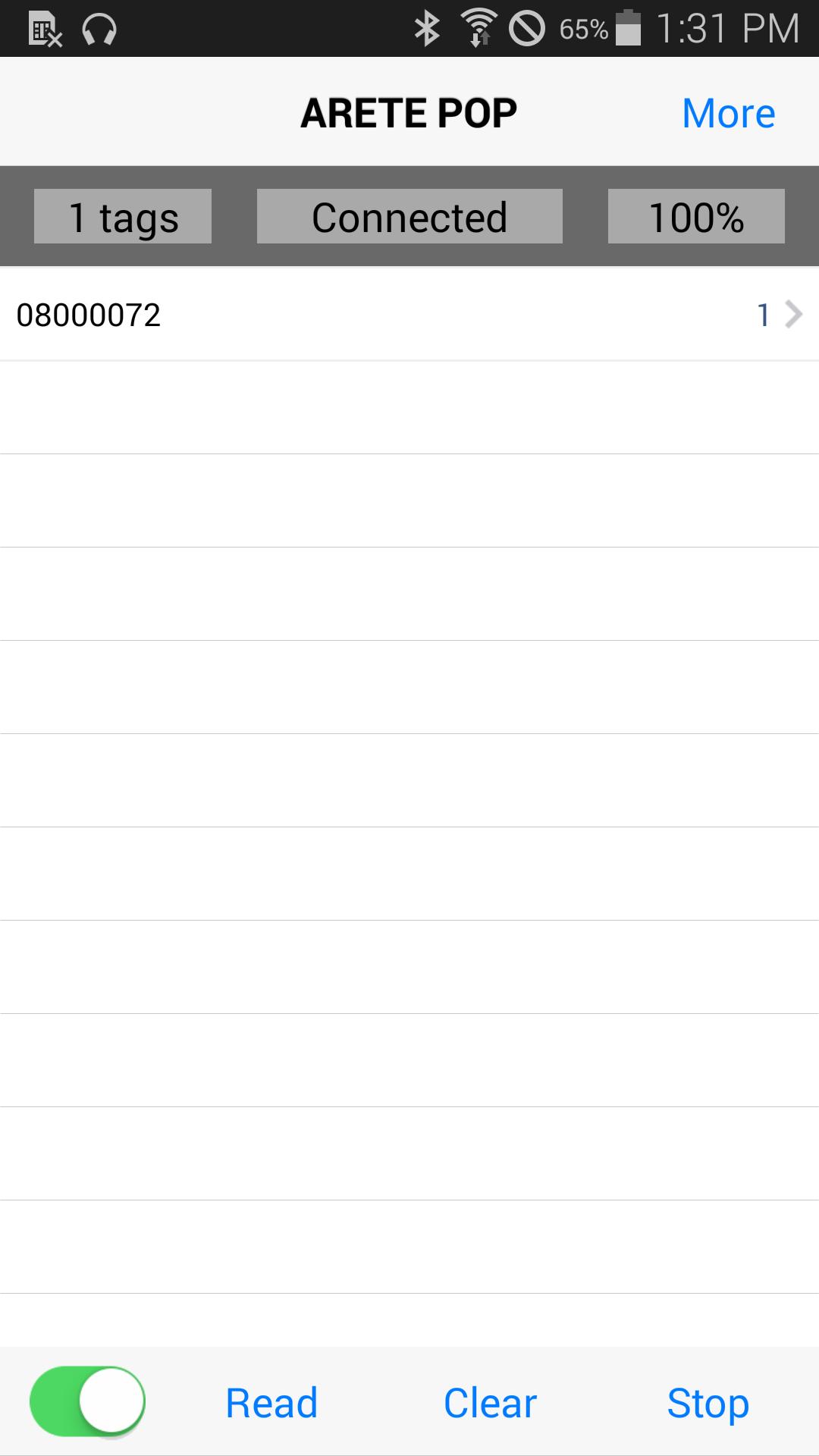Open tag 08000072 details
819x1456 pixels.
(409, 315)
